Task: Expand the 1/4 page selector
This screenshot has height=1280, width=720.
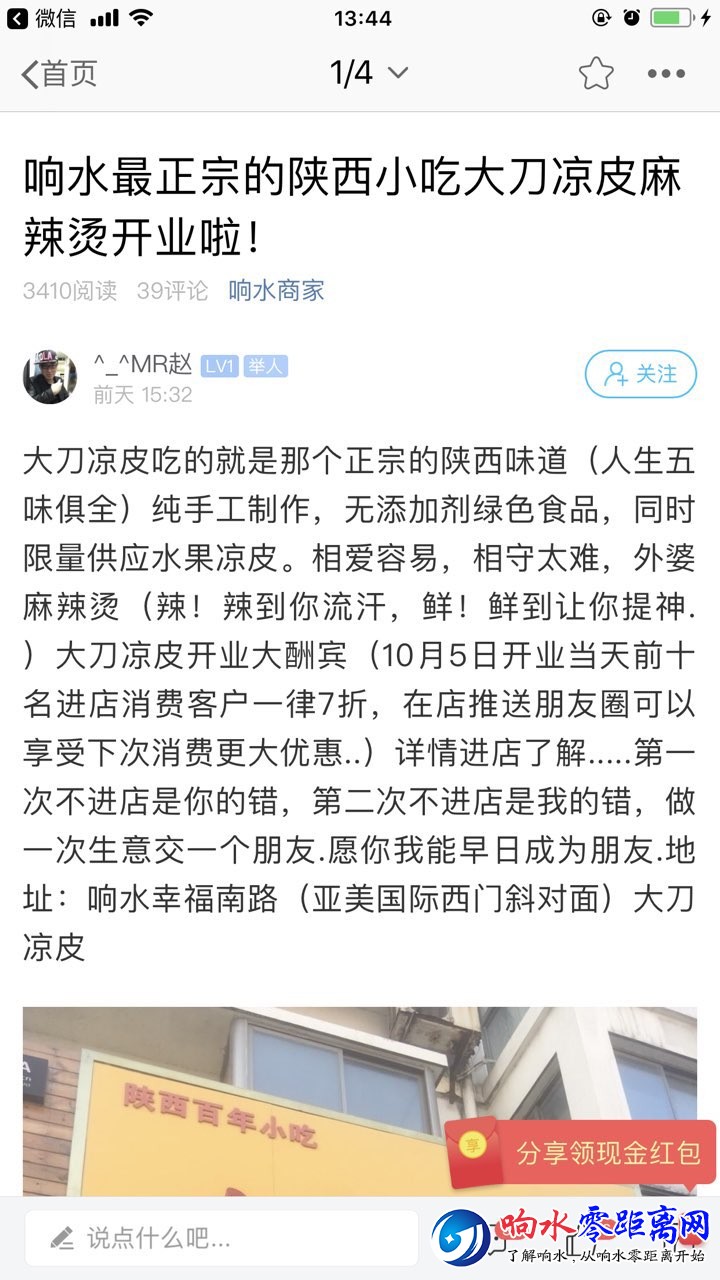Action: pyautogui.click(x=368, y=73)
